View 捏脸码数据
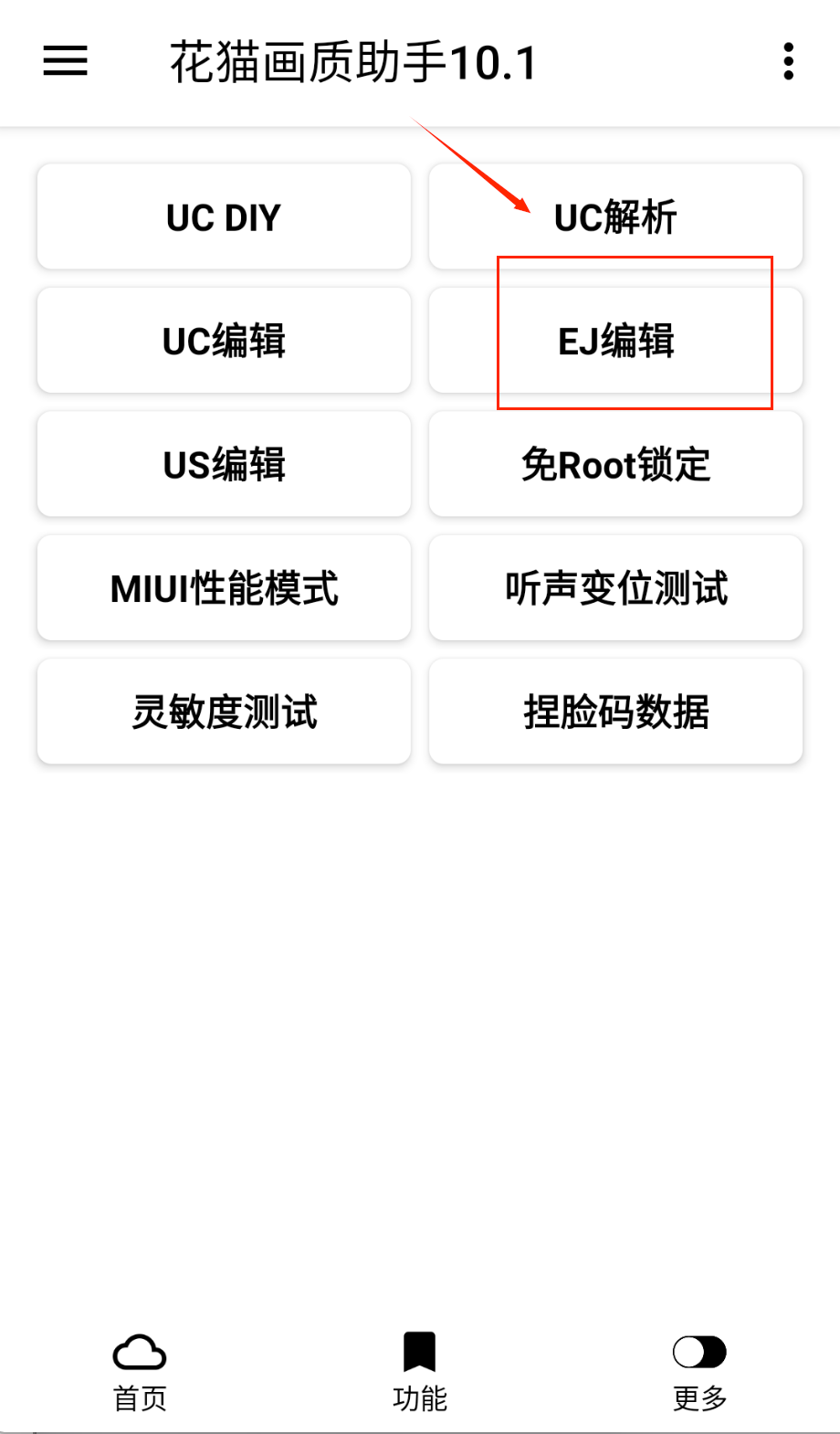Screen dimensions: 840x1434 [615, 712]
